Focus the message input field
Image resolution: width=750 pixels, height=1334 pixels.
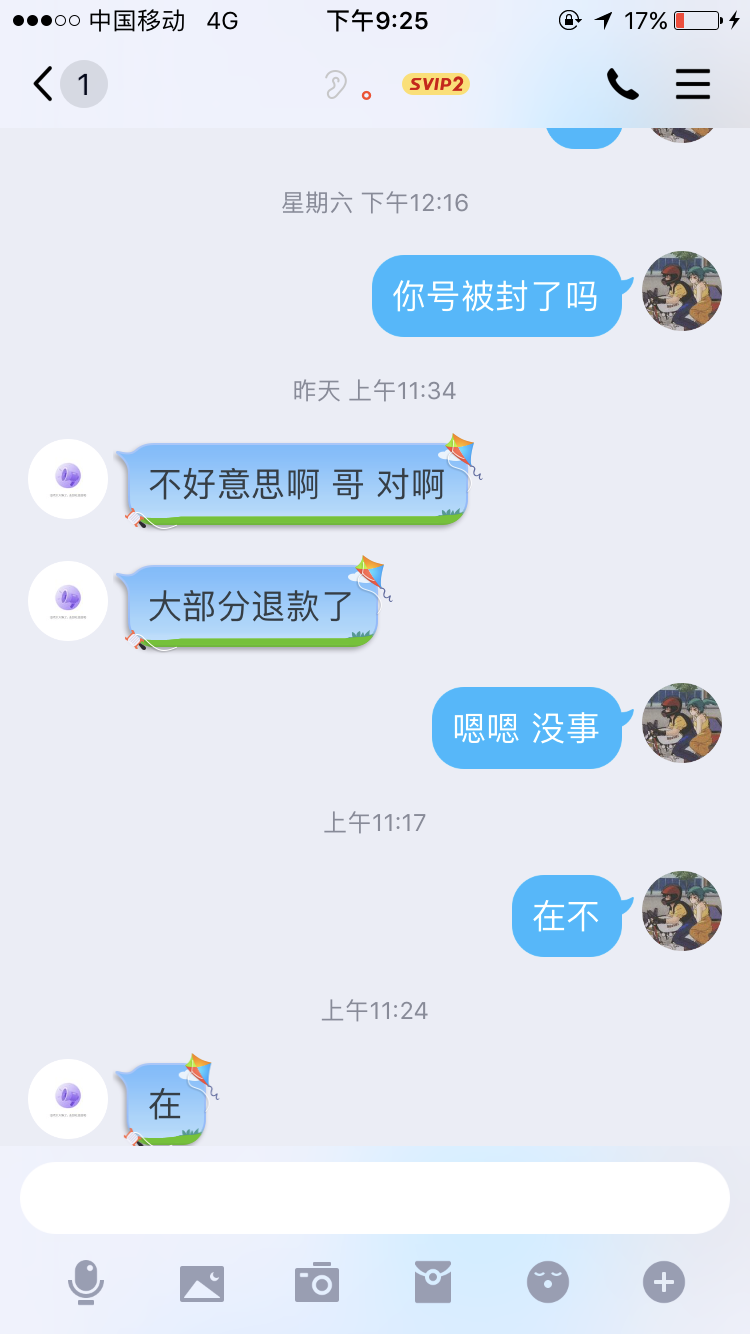[375, 1198]
